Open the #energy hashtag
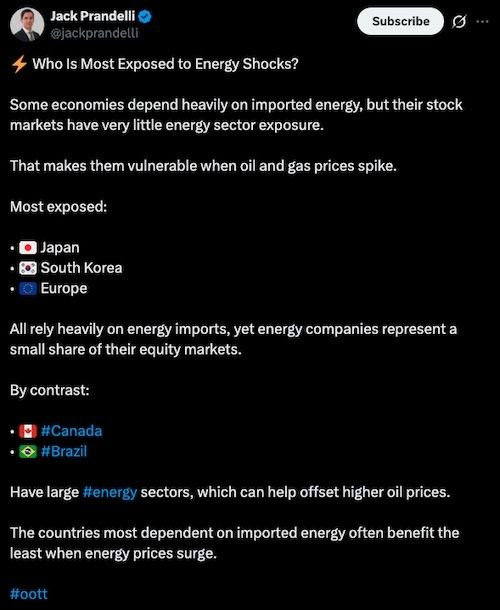This screenshot has height=610, width=500. tap(110, 492)
